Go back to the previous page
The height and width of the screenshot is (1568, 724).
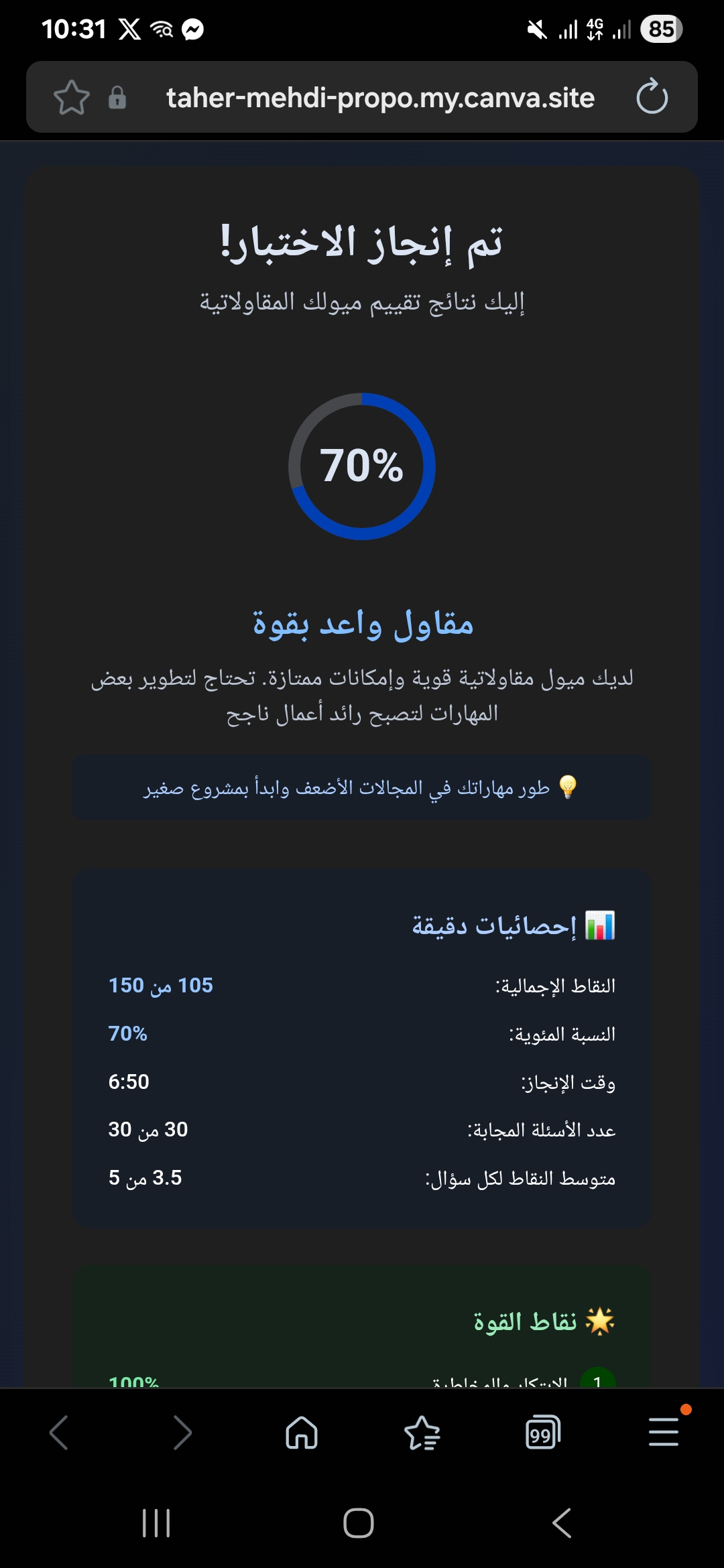pos(60,1433)
